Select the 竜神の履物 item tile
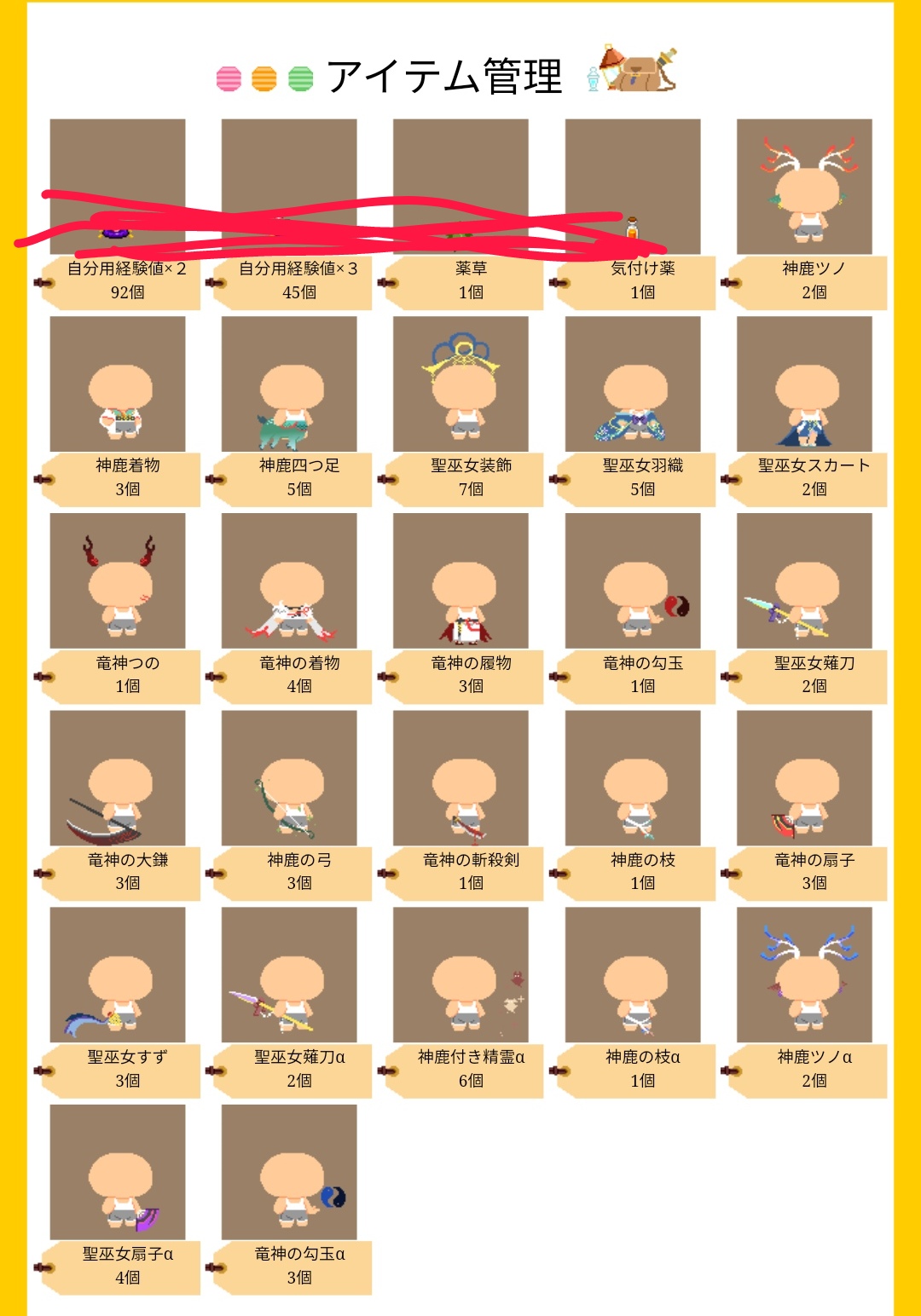The height and width of the screenshot is (1316, 921). click(x=460, y=581)
